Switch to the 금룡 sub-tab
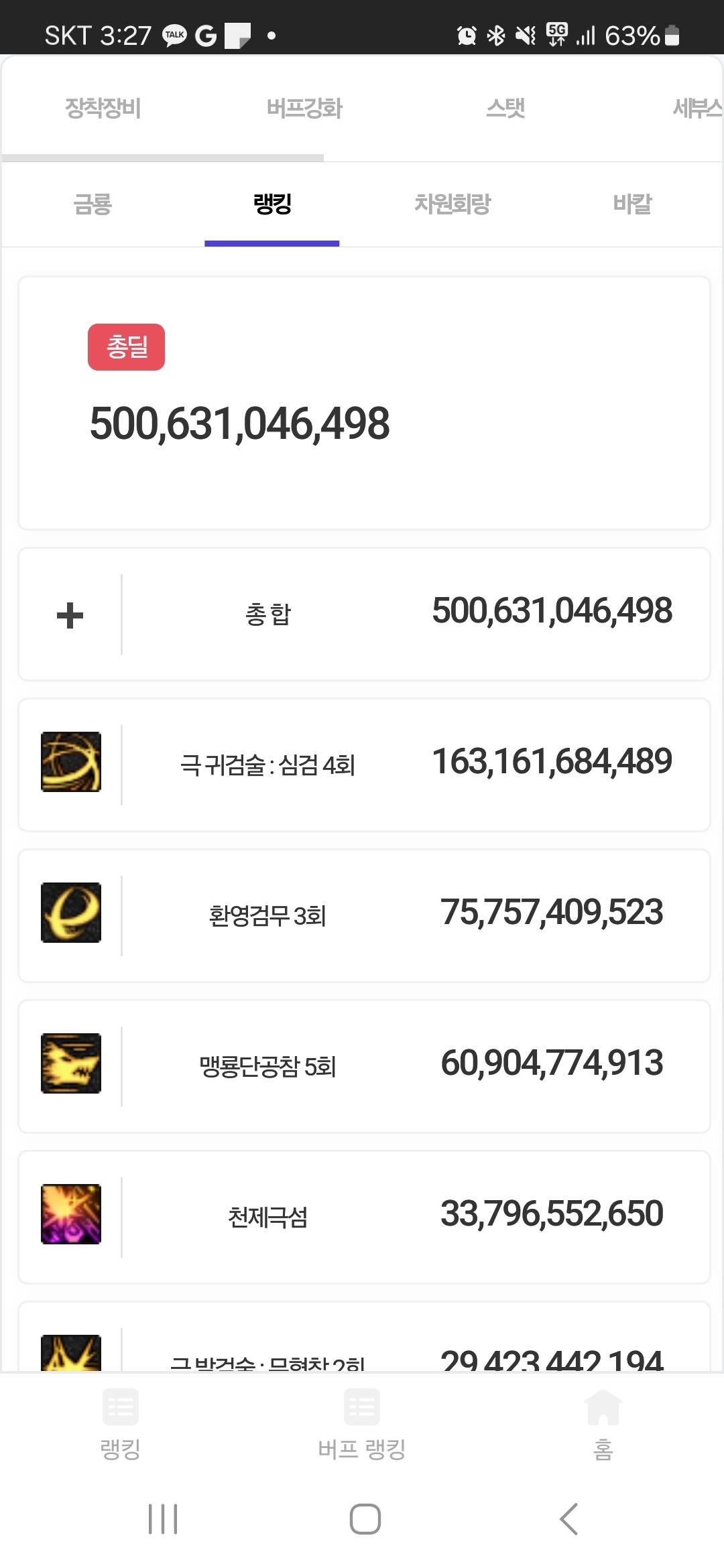The height and width of the screenshot is (1568, 724). coord(93,204)
